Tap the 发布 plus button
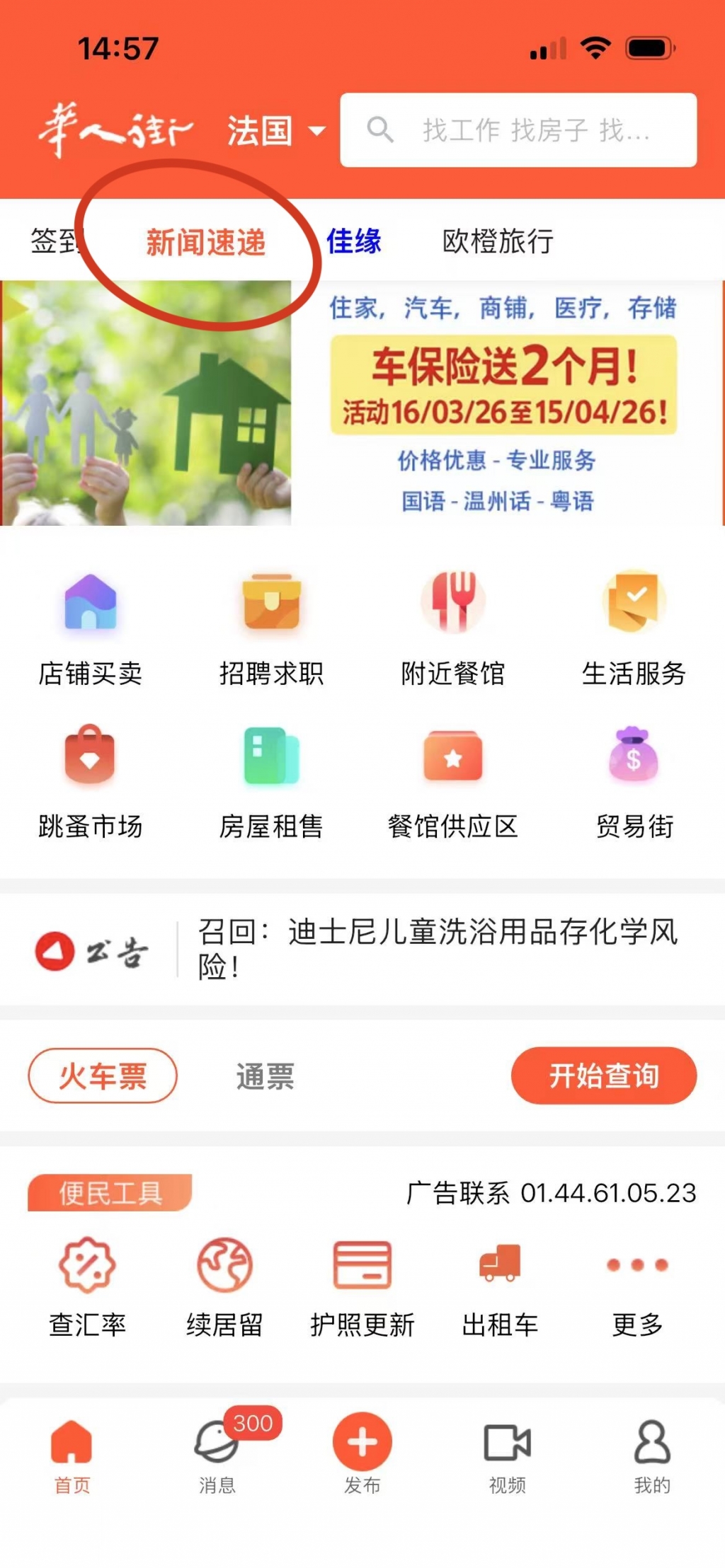This screenshot has height=1568, width=725. tap(362, 1443)
